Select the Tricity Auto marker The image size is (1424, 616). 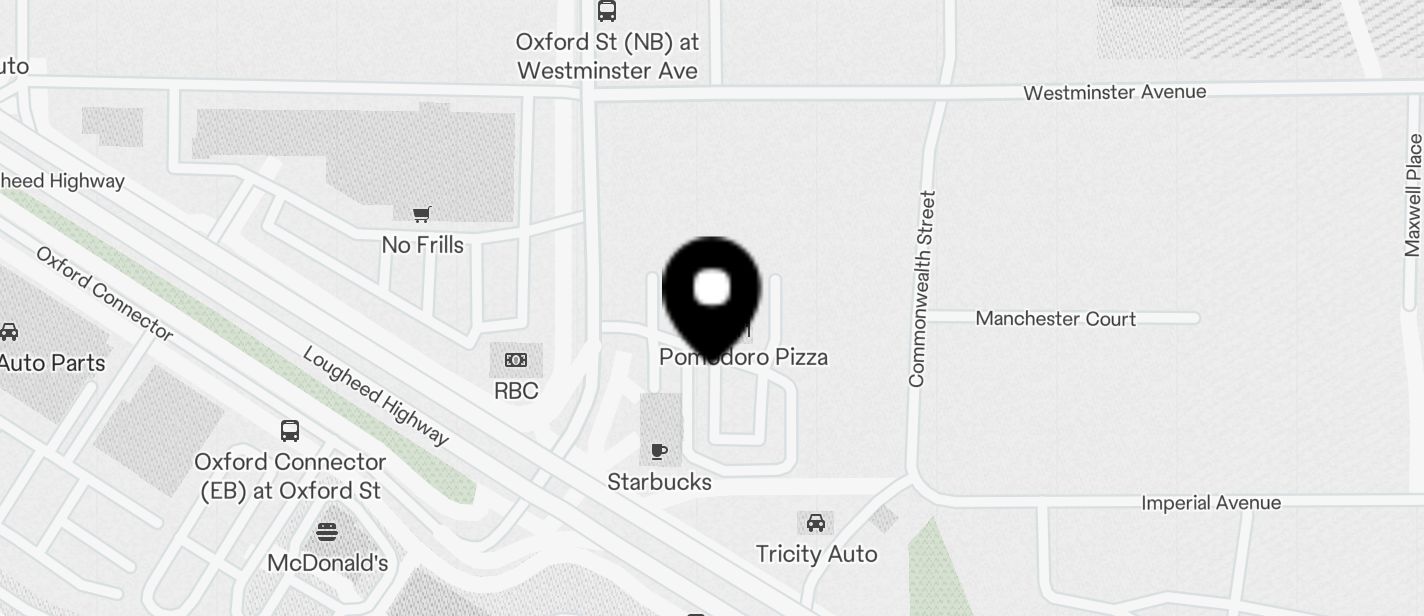pos(816,523)
